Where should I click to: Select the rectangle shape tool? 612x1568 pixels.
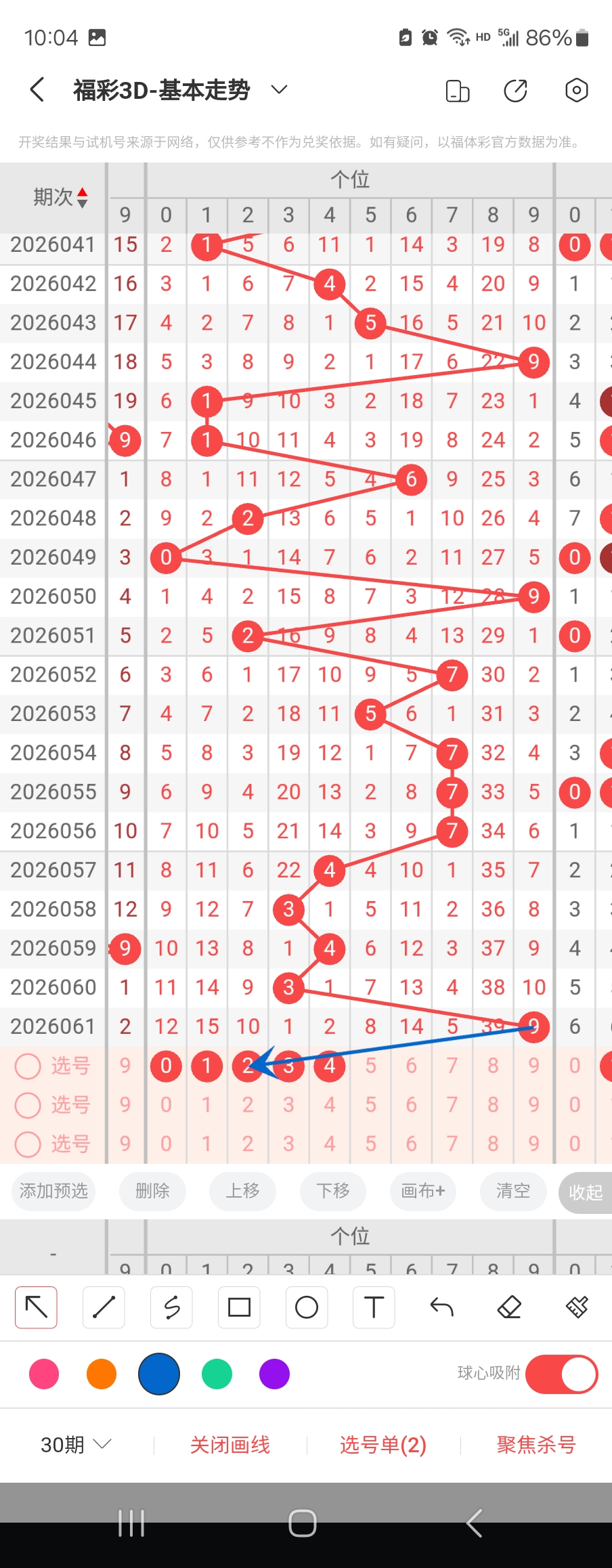(x=239, y=1307)
